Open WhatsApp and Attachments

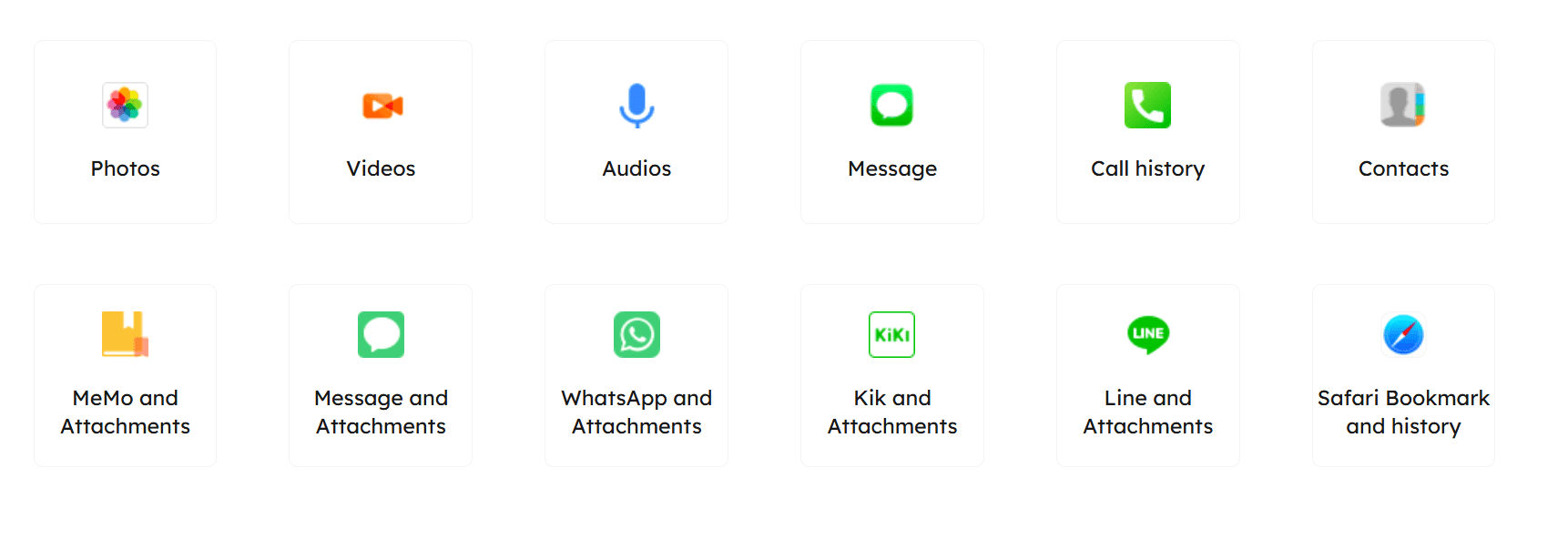pyautogui.click(x=636, y=375)
